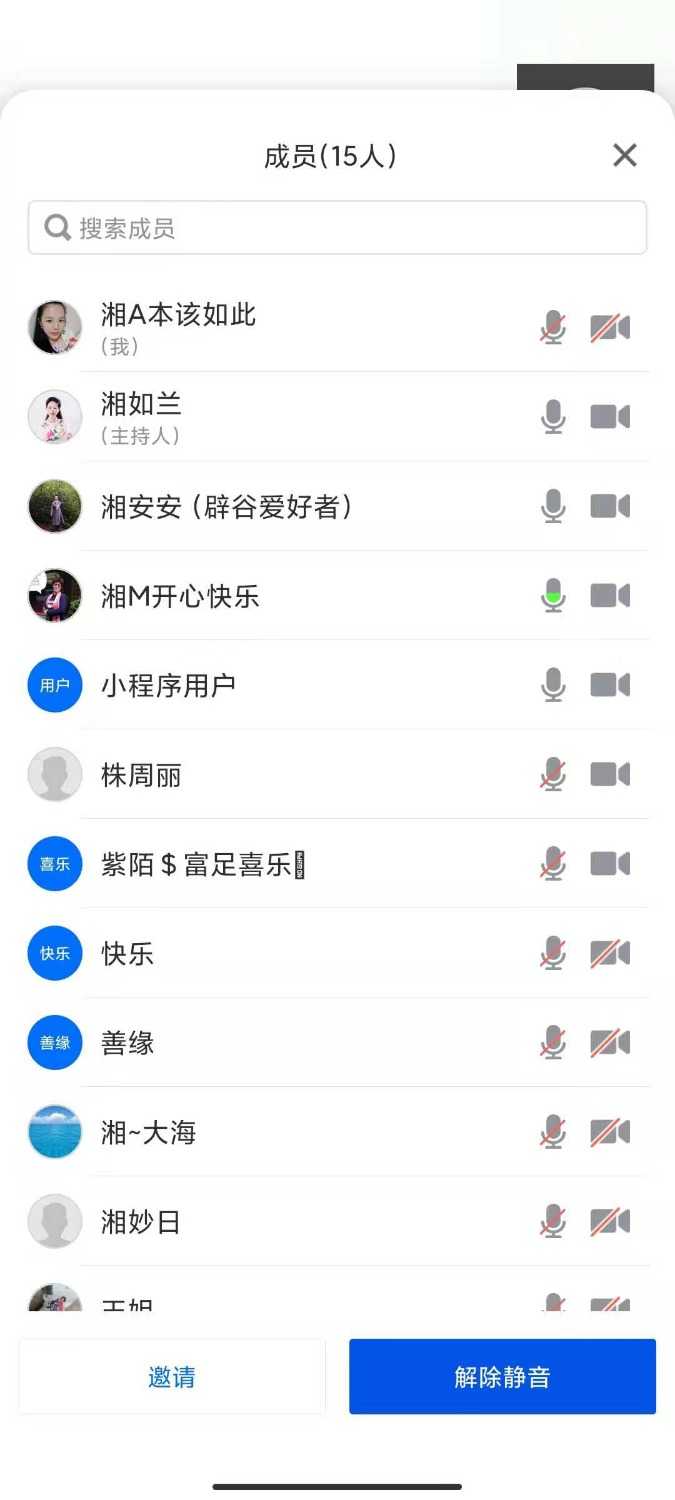Tap the microphone icon for 株周丽
Viewport: 675px width, 1500px height.
[553, 775]
